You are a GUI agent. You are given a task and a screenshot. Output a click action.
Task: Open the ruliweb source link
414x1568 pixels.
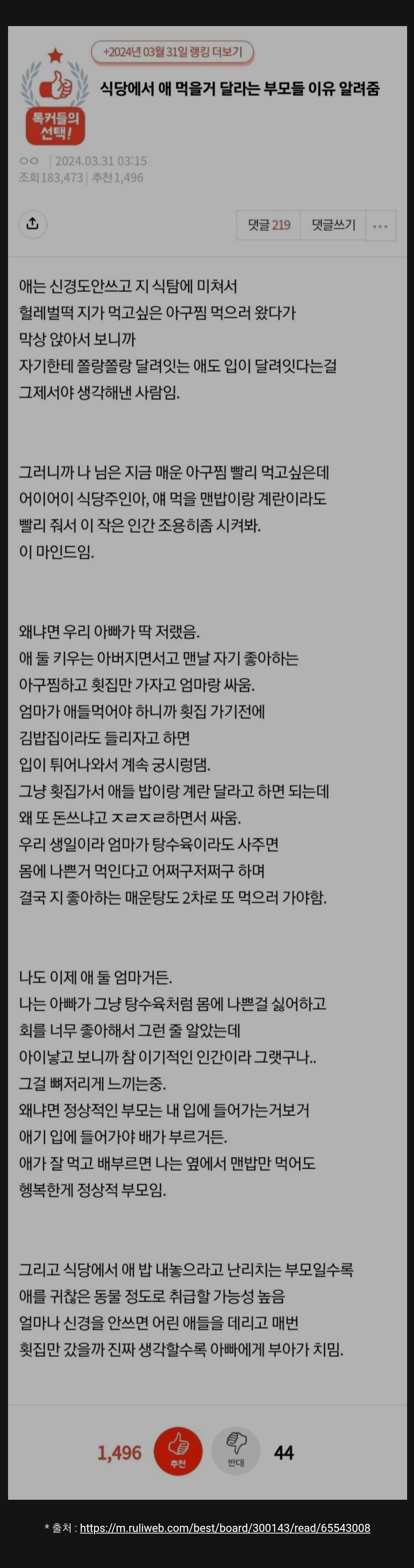pos(225,1528)
